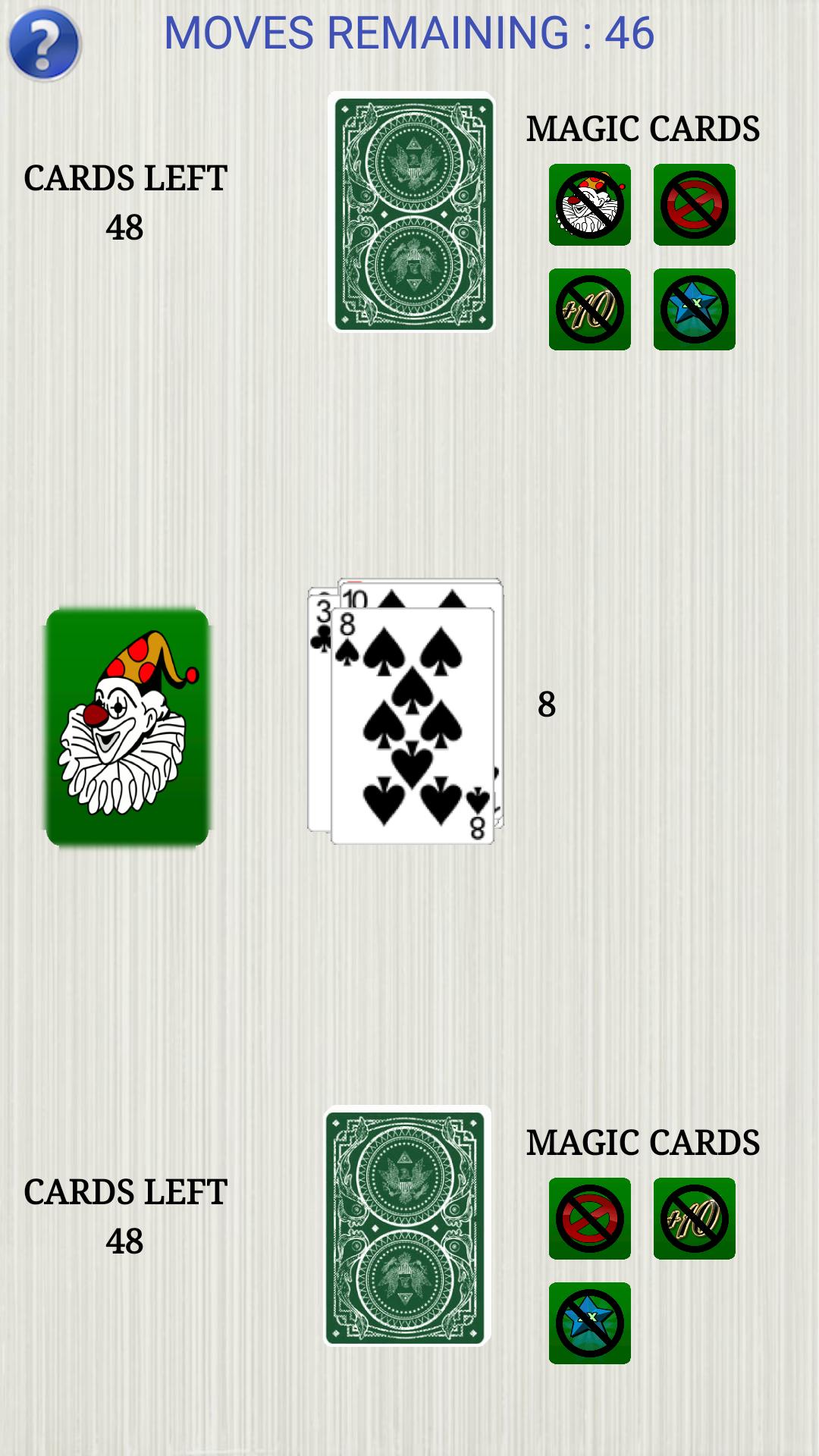This screenshot has width=819, height=1456.
Task: Tap the opponent's face-down deck at top
Action: point(412,212)
